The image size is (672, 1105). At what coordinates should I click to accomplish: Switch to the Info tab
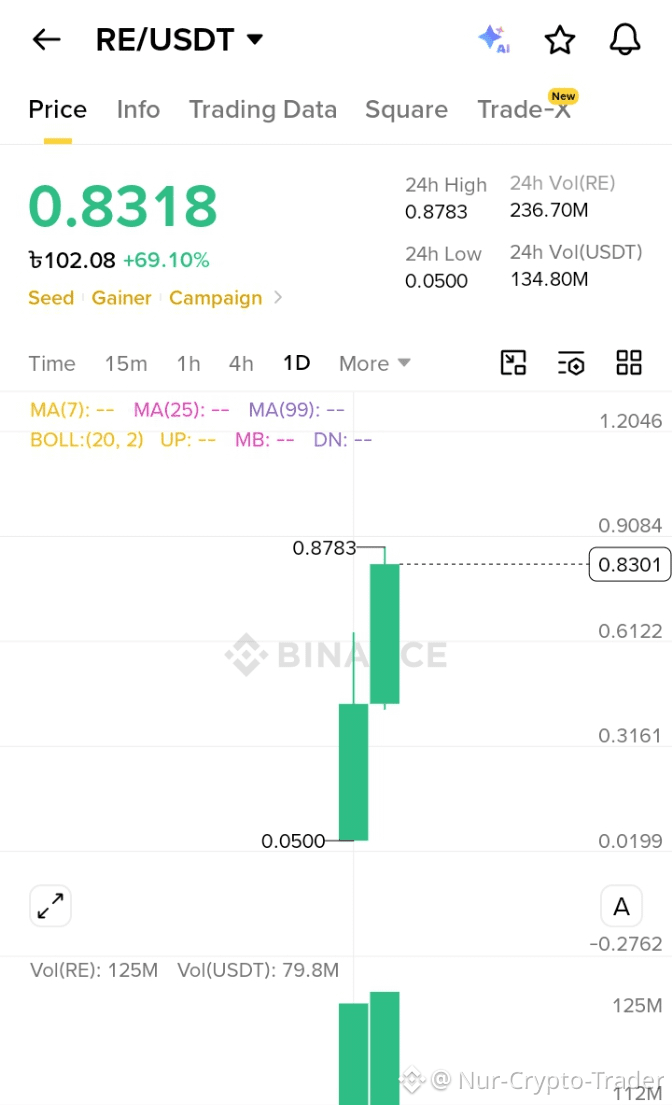pos(138,109)
